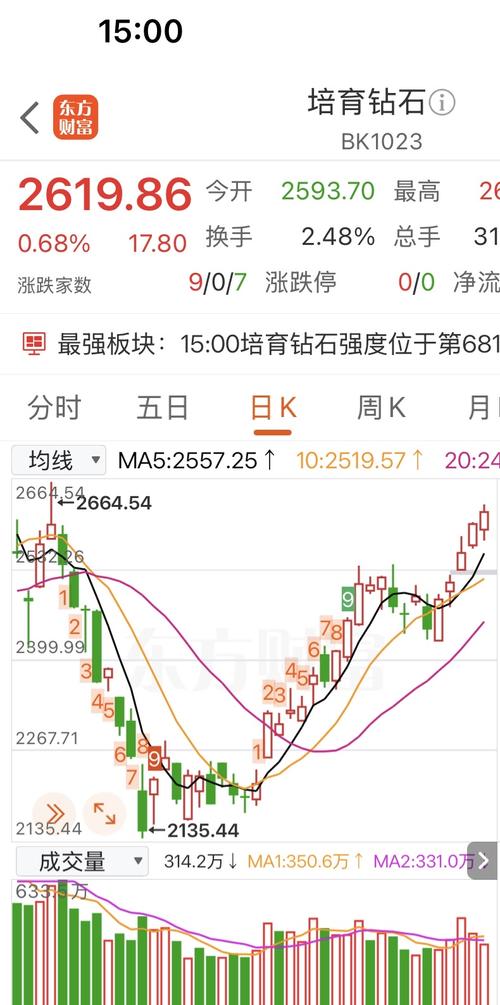The height and width of the screenshot is (1005, 500).
Task: Expand the chart to fullscreen
Action: click(x=104, y=814)
